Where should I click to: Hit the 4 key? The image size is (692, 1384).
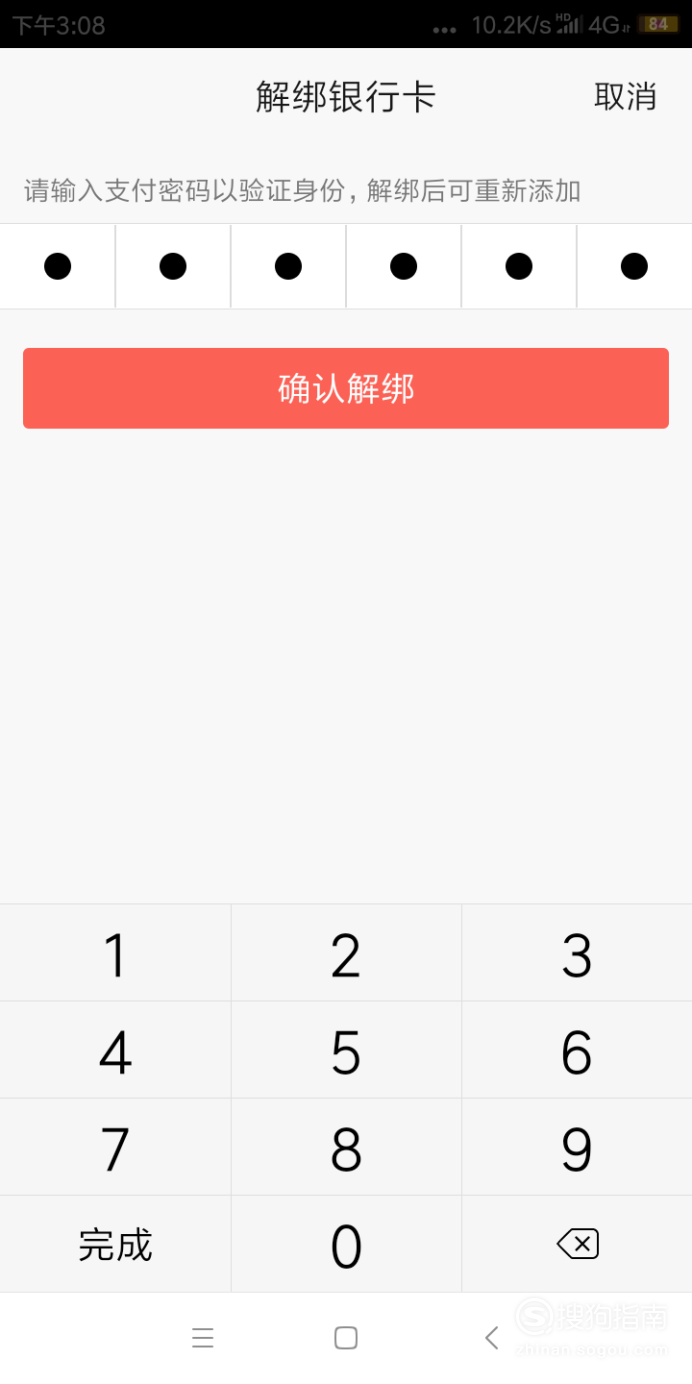[115, 1052]
